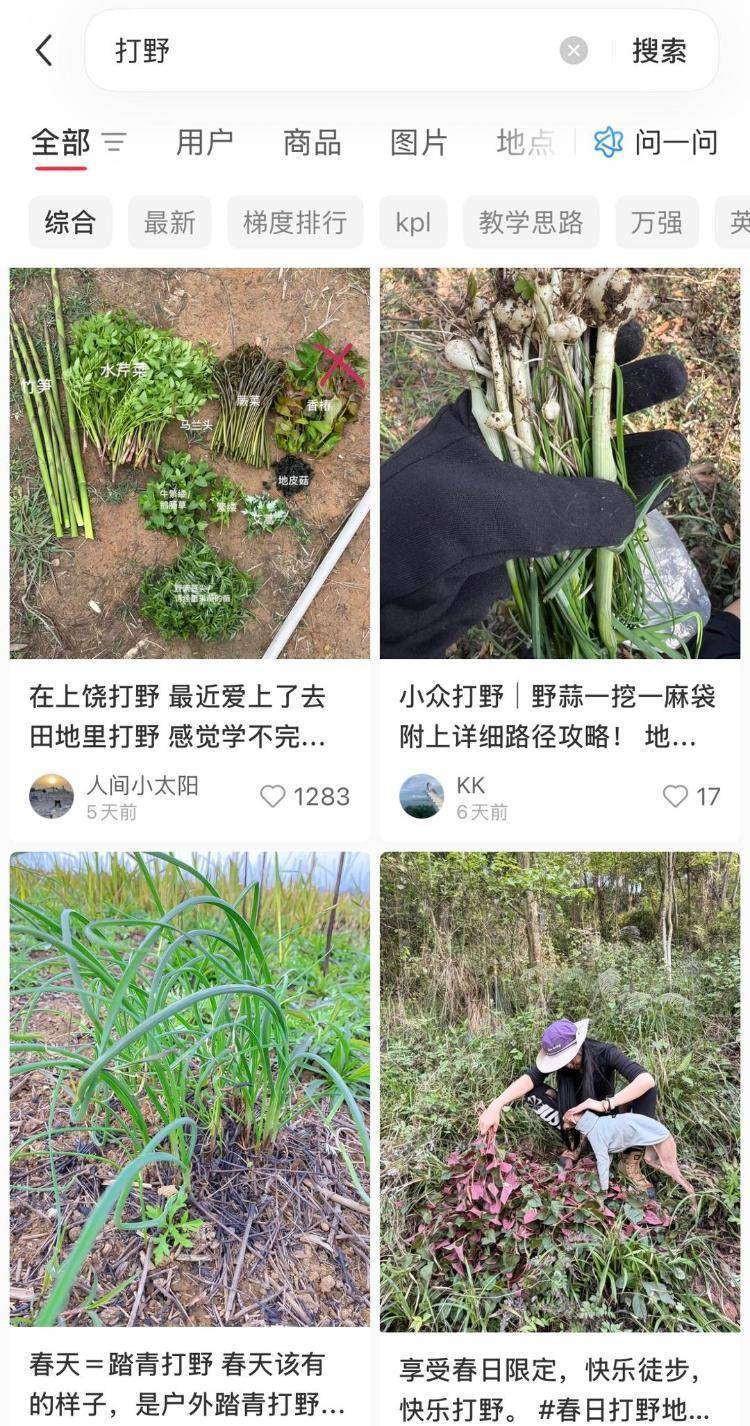
Task: Open 问一问 AI assistant
Action: 656,143
